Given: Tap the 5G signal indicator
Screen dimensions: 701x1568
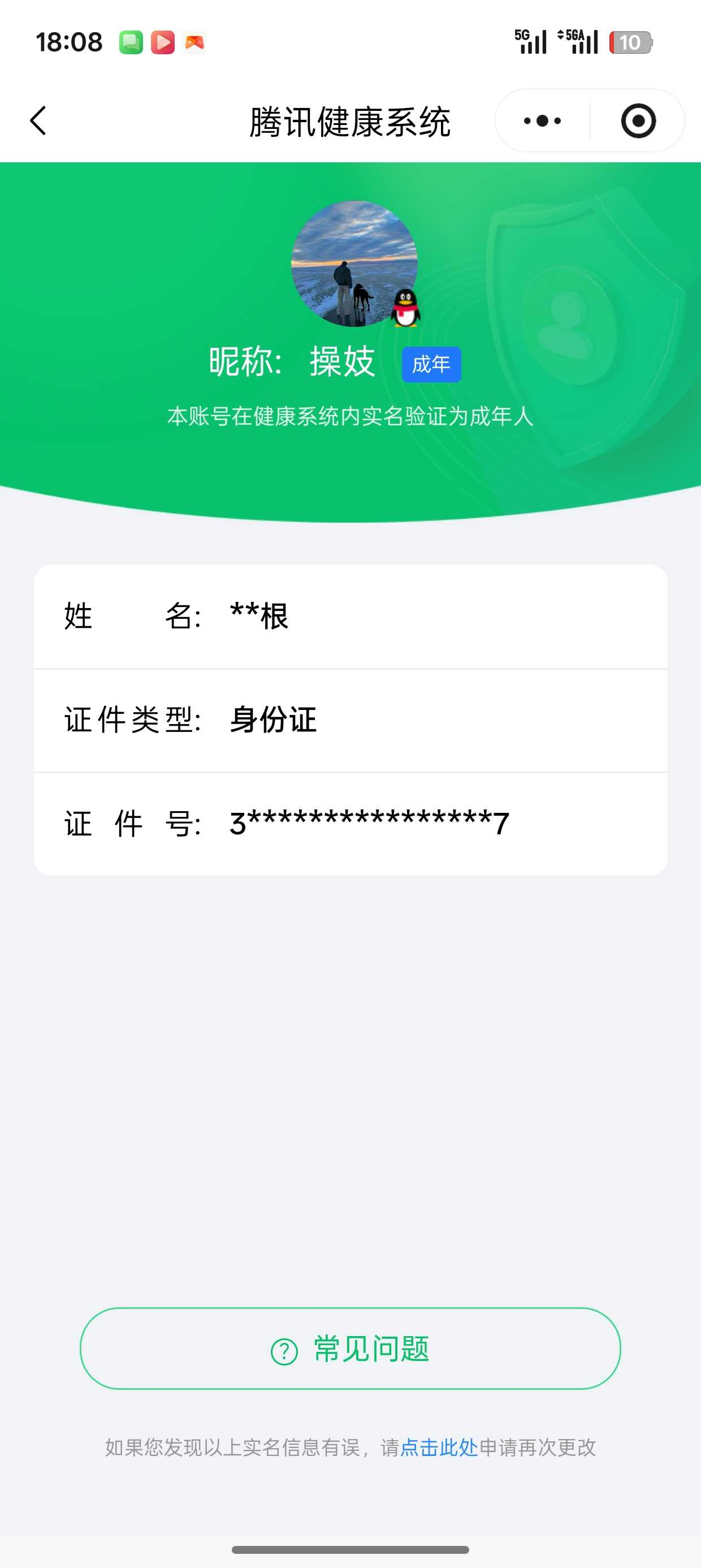Looking at the screenshot, I should (532, 42).
